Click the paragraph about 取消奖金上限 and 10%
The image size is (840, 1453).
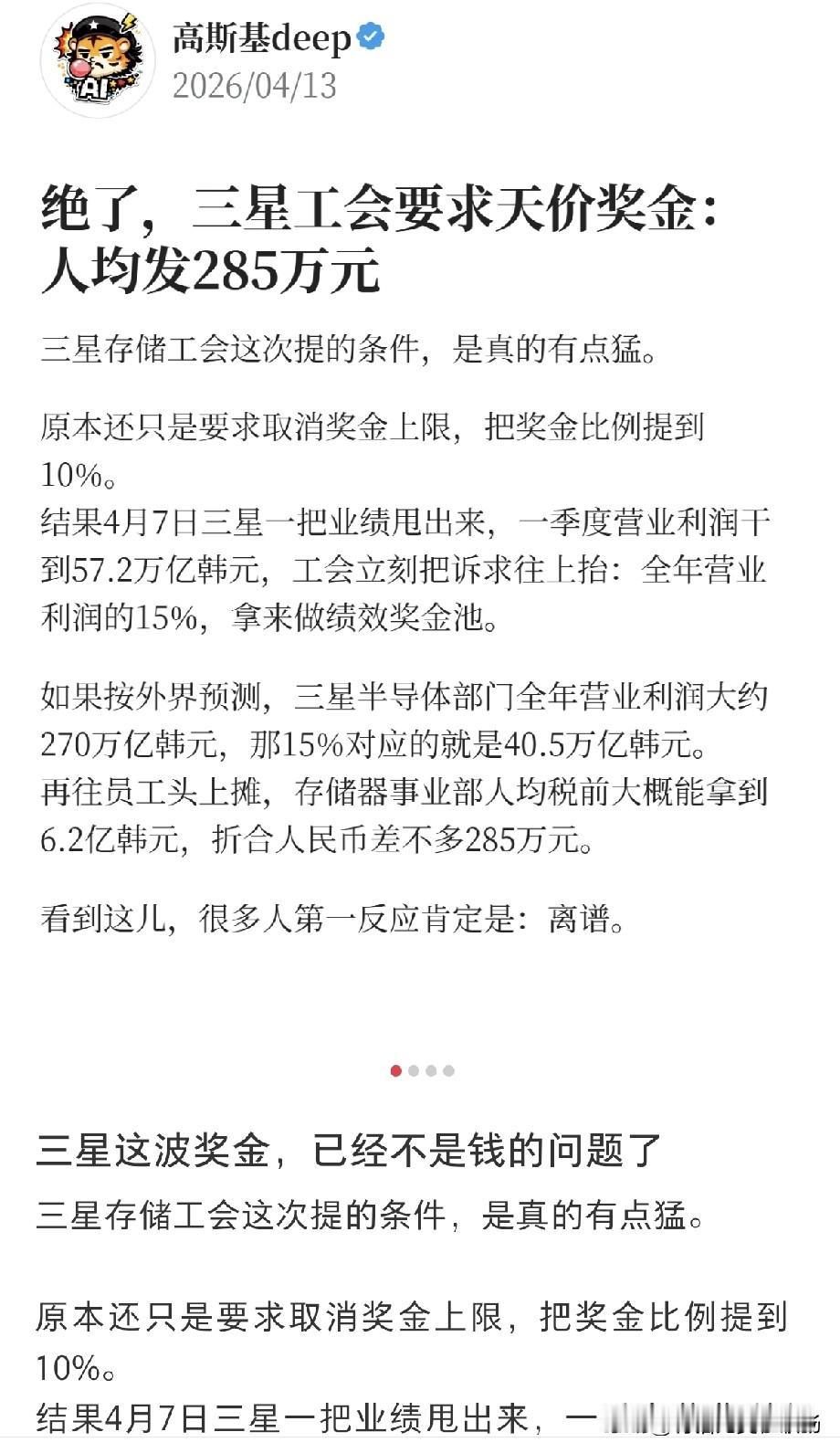pyautogui.click(x=374, y=429)
